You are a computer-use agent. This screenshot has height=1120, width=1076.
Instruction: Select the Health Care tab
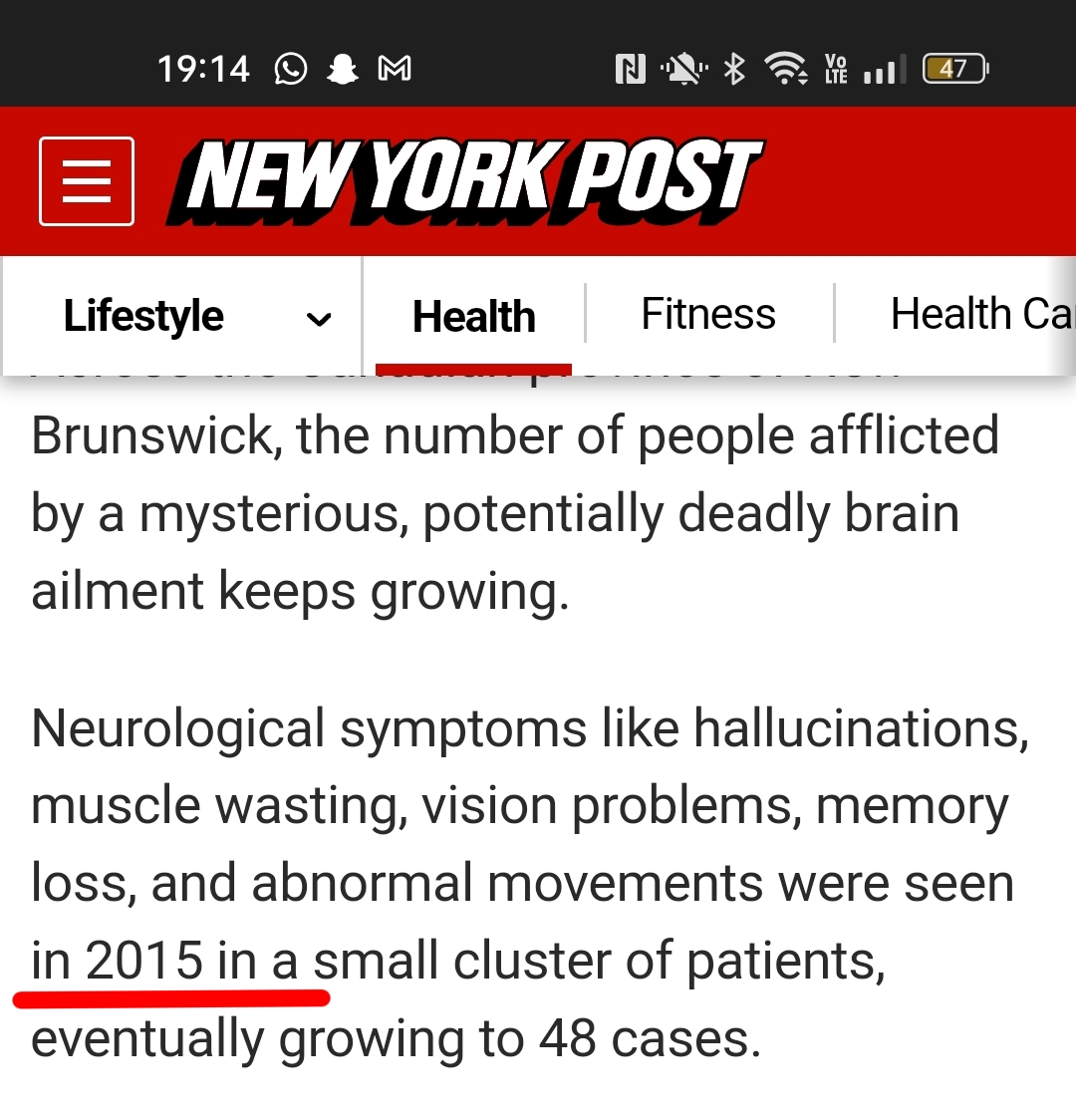click(x=980, y=315)
